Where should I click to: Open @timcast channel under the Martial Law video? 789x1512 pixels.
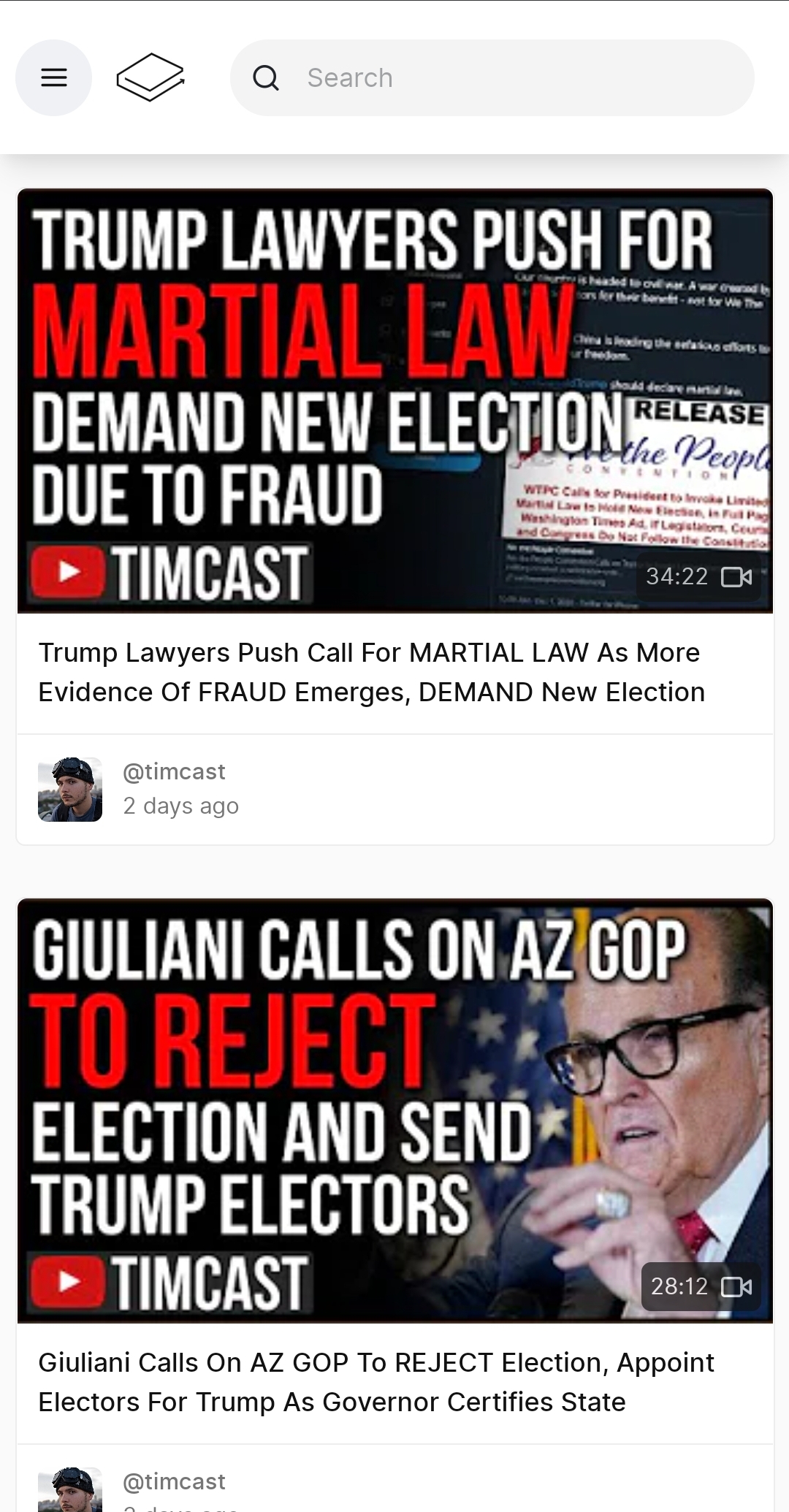pyautogui.click(x=174, y=771)
